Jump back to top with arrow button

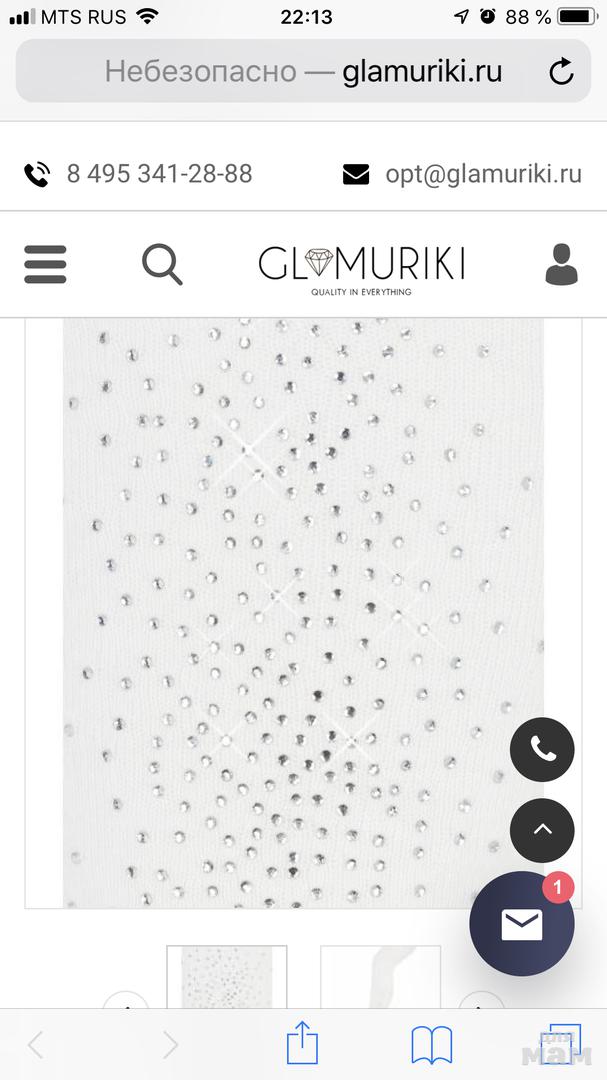point(542,830)
